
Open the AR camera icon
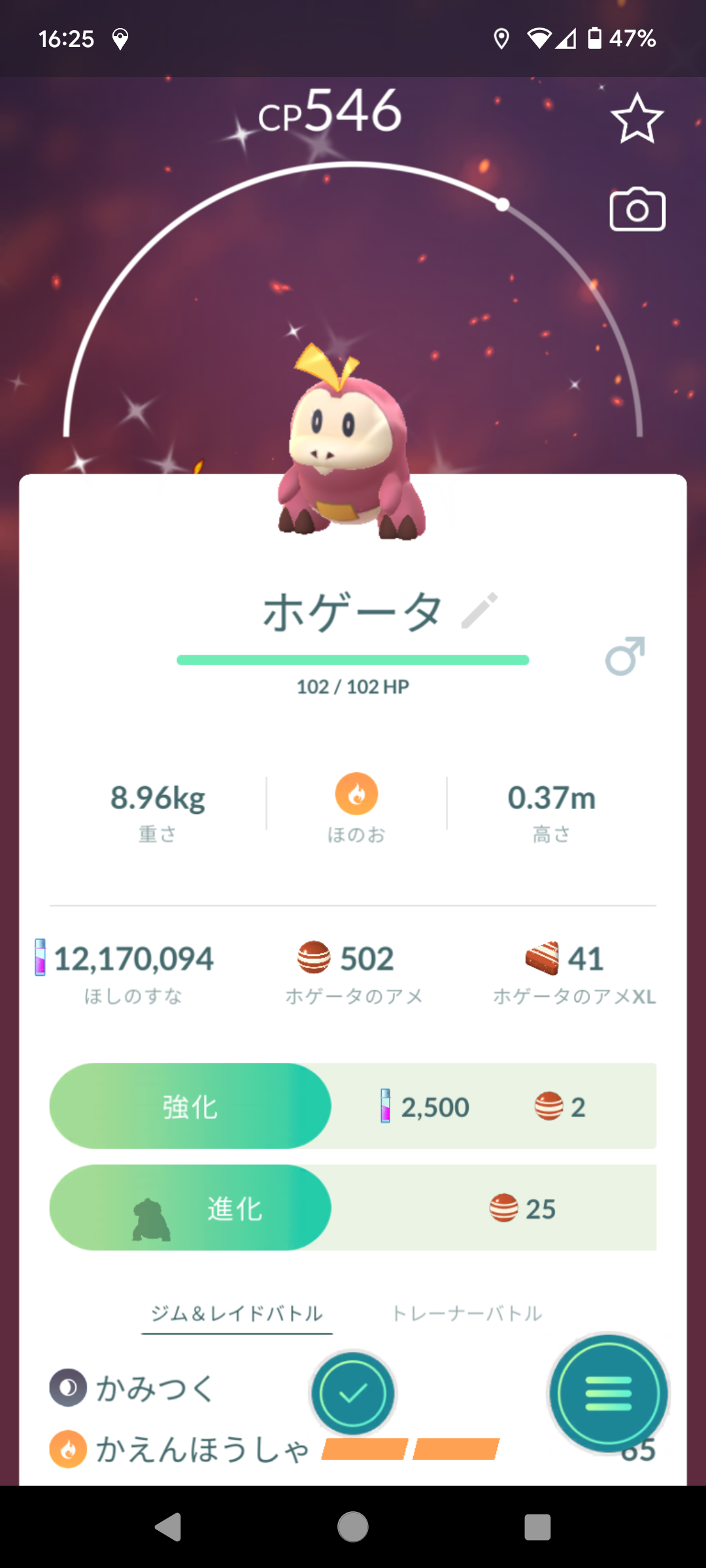pyautogui.click(x=637, y=210)
